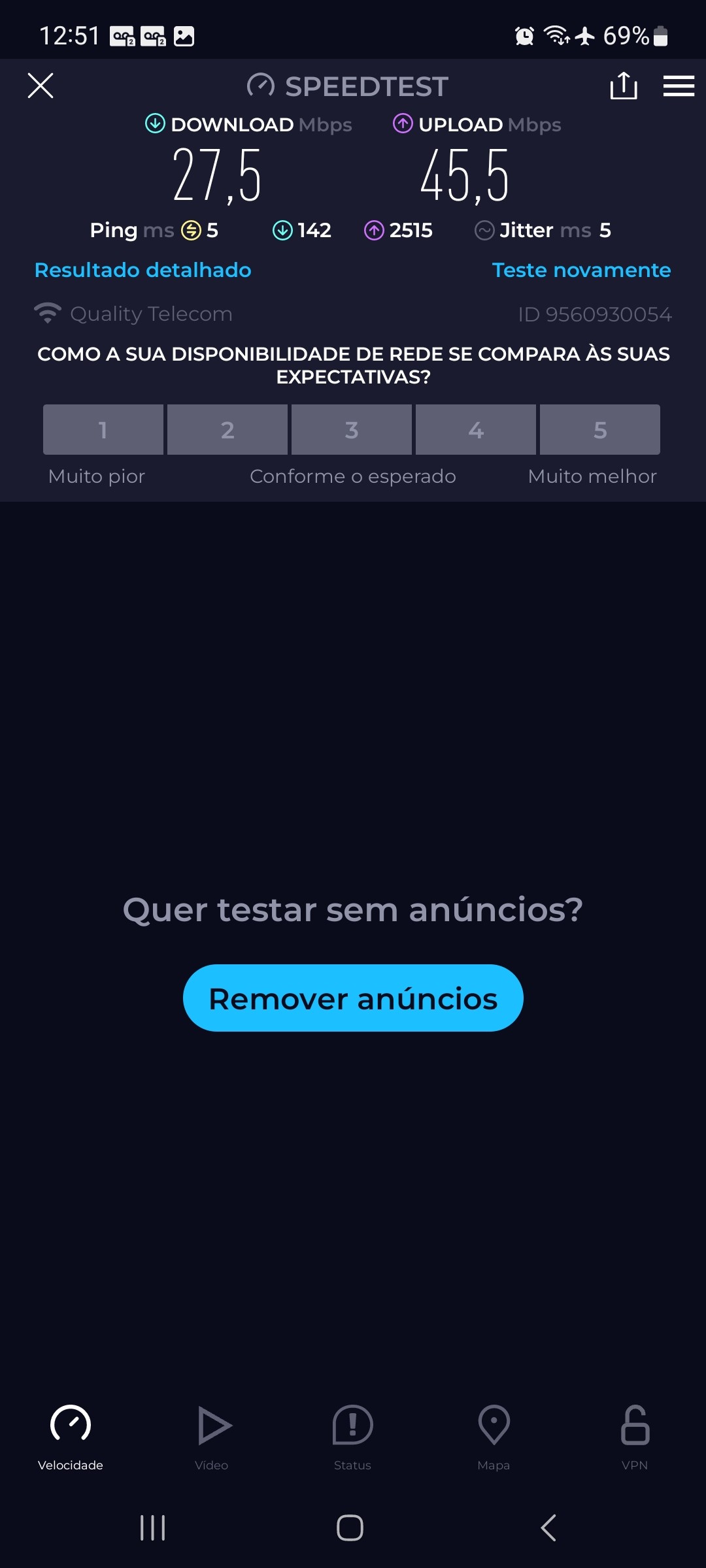Tap the Remover anúncios button

click(x=353, y=998)
